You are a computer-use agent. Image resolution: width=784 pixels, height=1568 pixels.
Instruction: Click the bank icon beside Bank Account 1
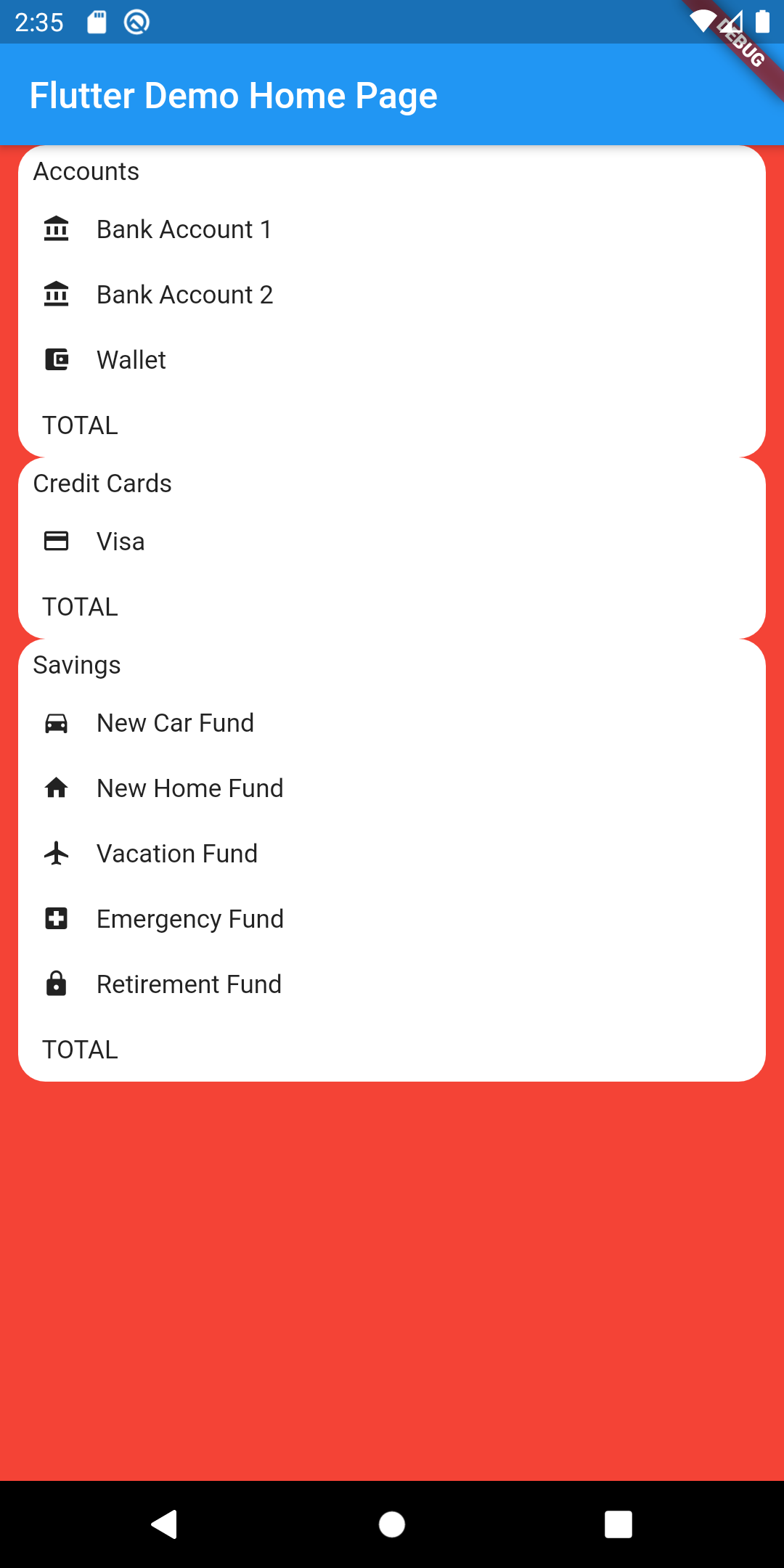tap(57, 229)
